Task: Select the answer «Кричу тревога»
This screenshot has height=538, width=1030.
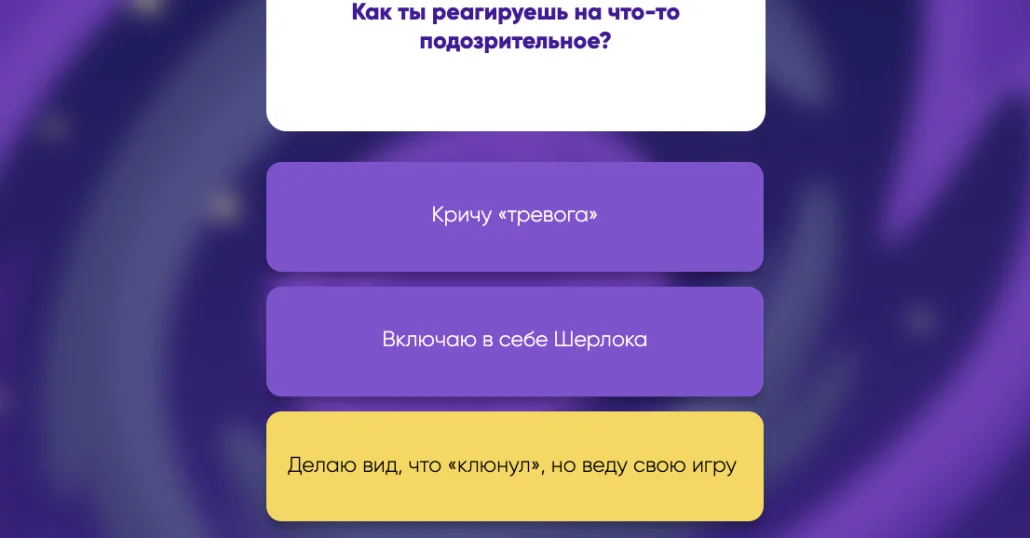Action: [514, 216]
